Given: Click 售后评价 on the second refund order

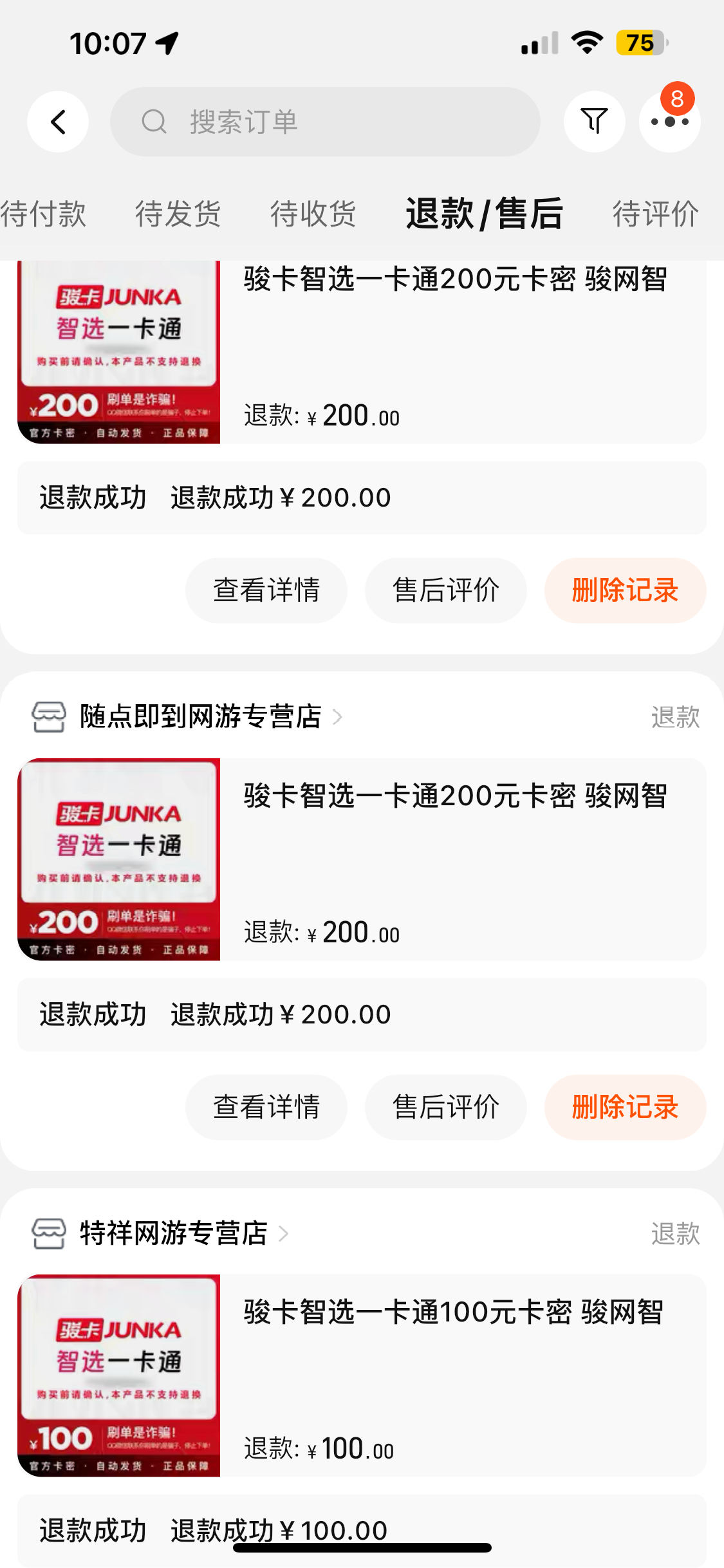Looking at the screenshot, I should 445,1107.
